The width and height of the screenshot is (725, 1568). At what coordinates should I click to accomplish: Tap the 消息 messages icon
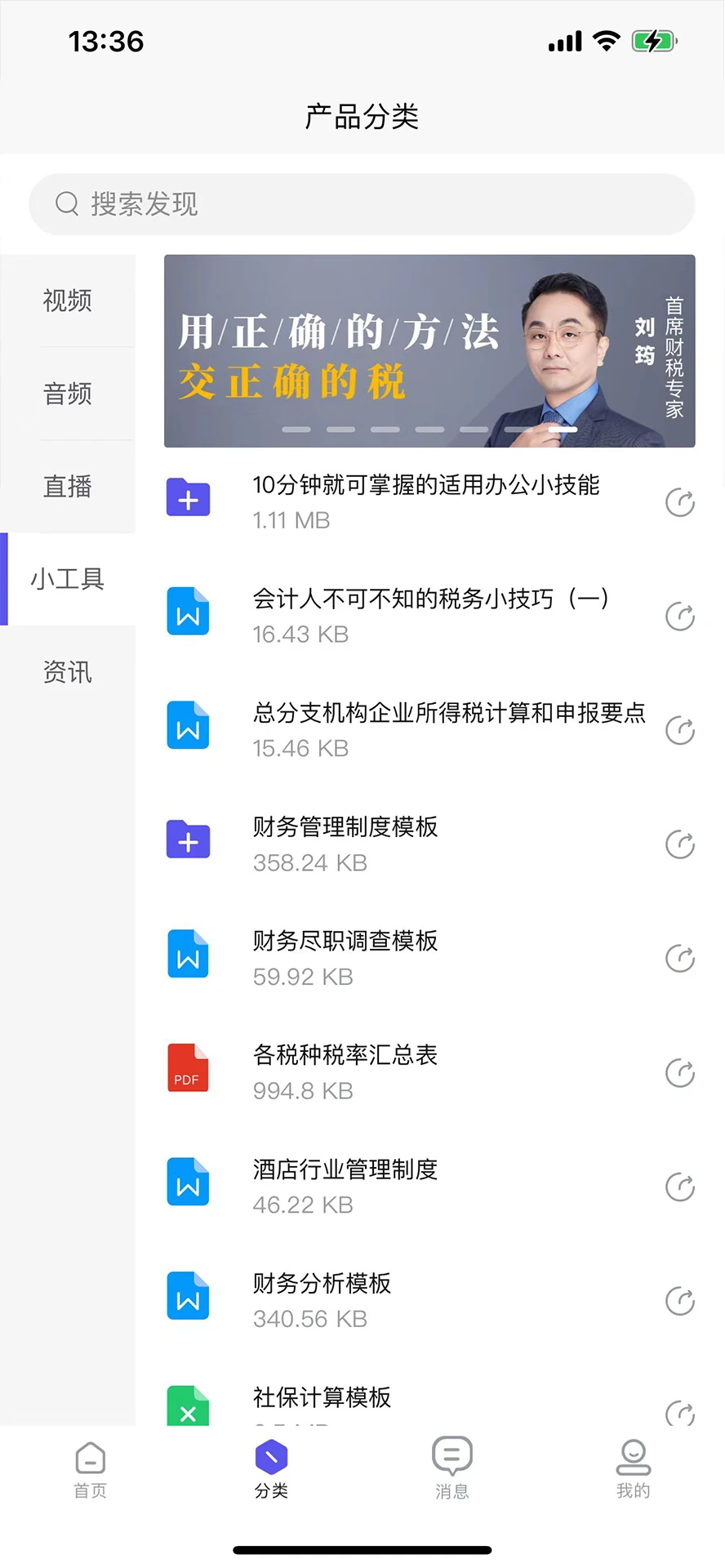(x=451, y=1463)
